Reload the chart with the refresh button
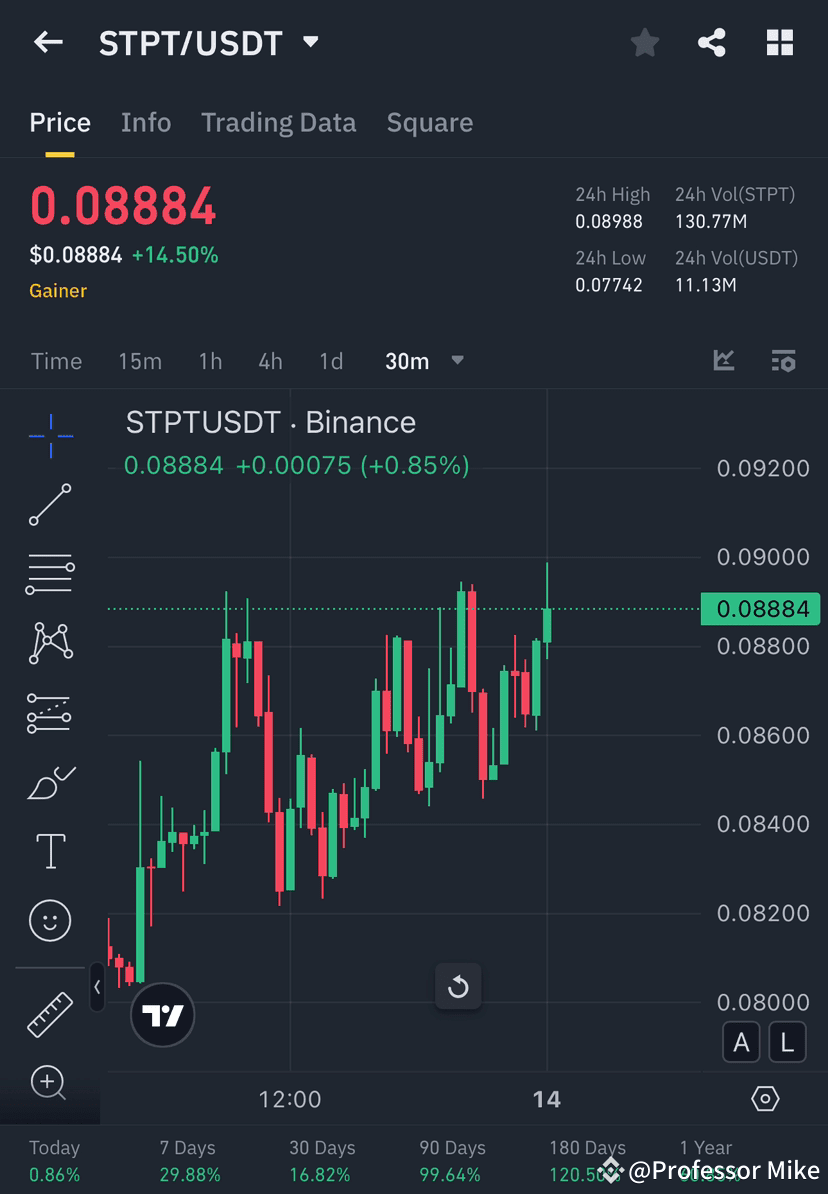The image size is (828, 1194). (x=458, y=986)
